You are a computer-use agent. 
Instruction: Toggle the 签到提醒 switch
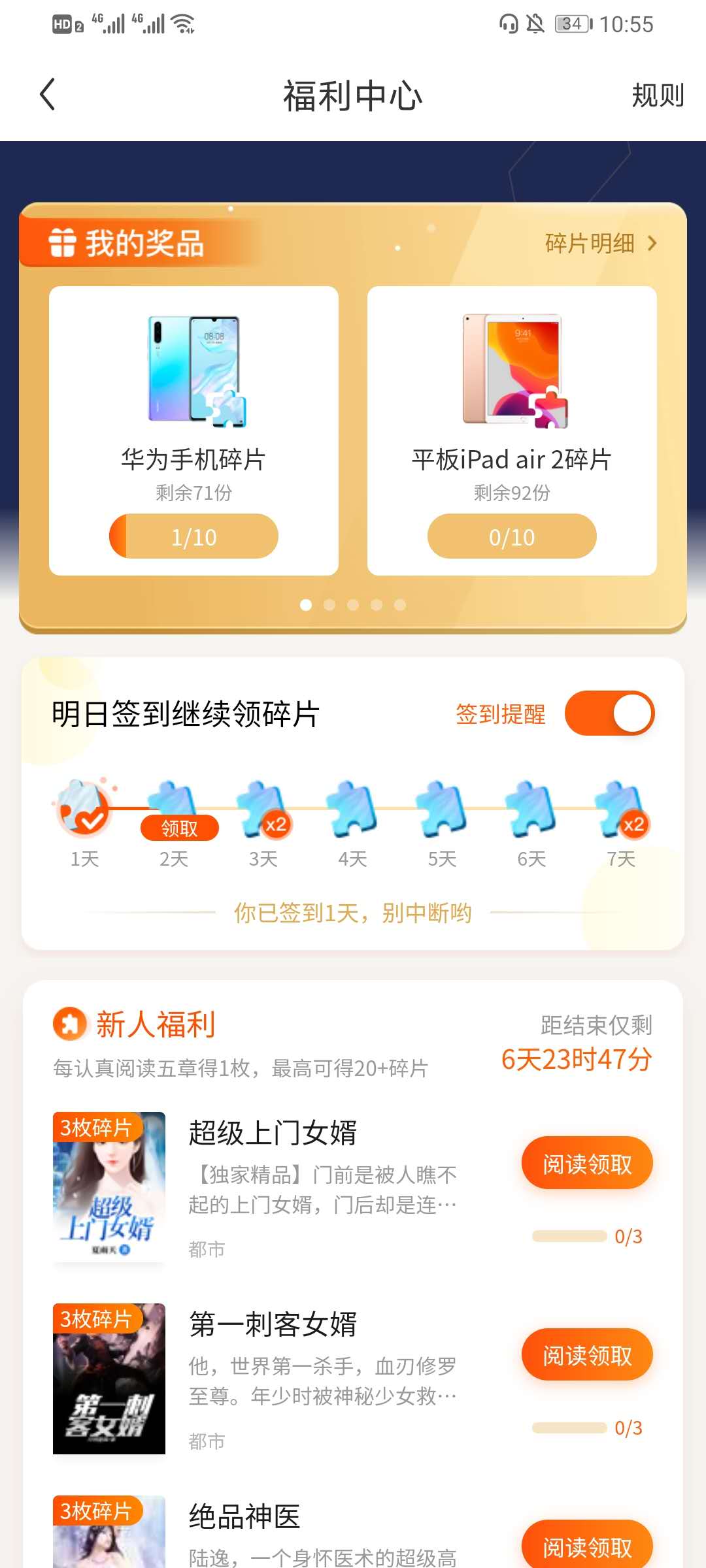coord(609,713)
